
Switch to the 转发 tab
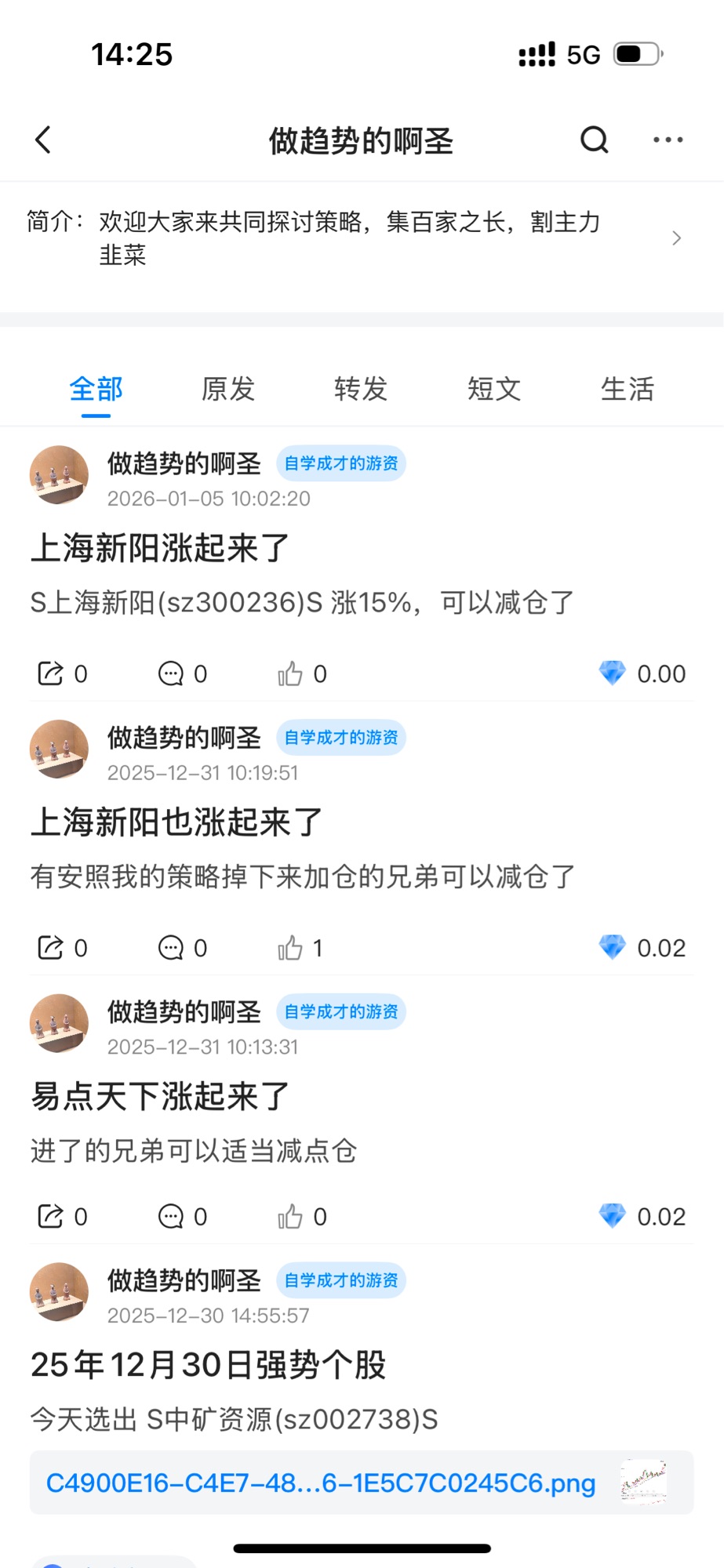tap(361, 389)
